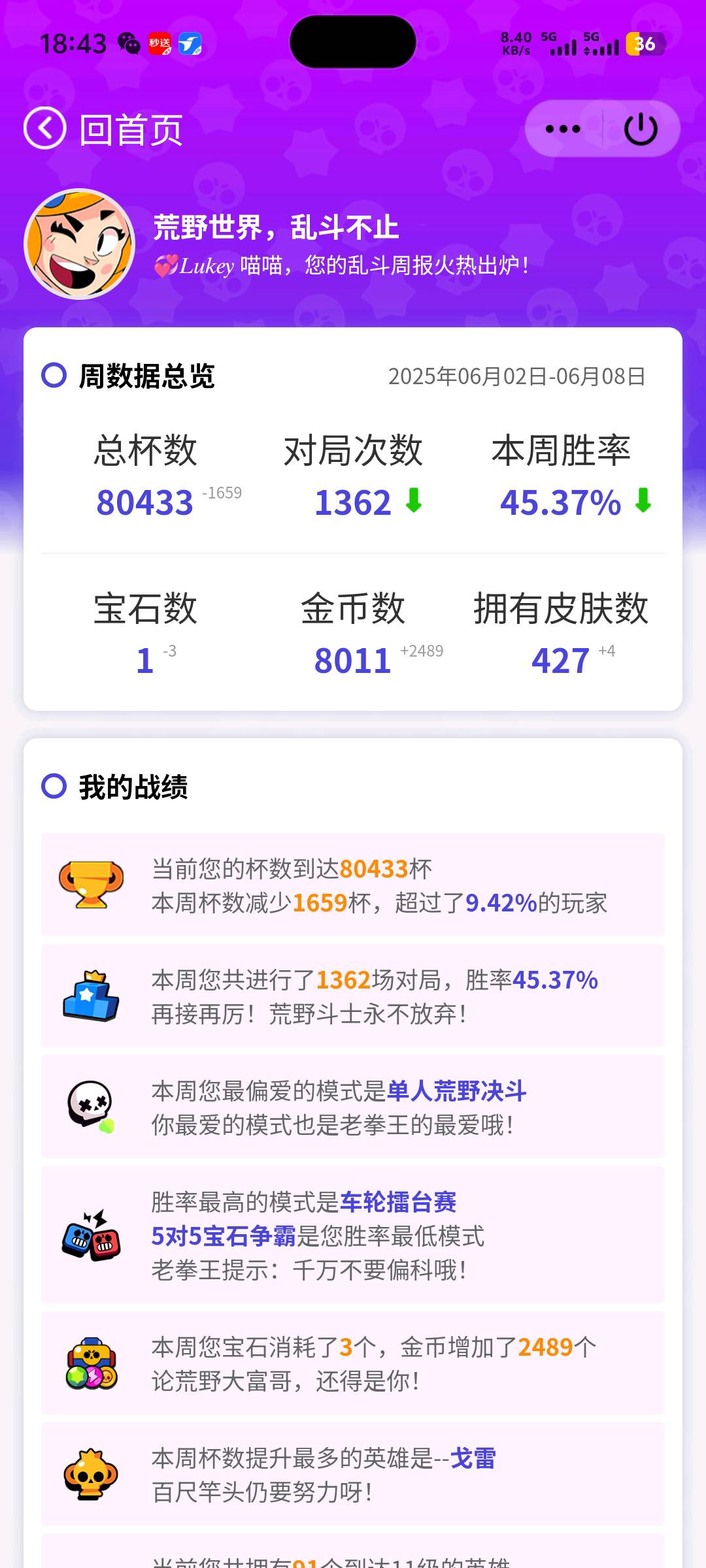Image resolution: width=706 pixels, height=1568 pixels.
Task: Close the mini program with the power icon
Action: [641, 129]
